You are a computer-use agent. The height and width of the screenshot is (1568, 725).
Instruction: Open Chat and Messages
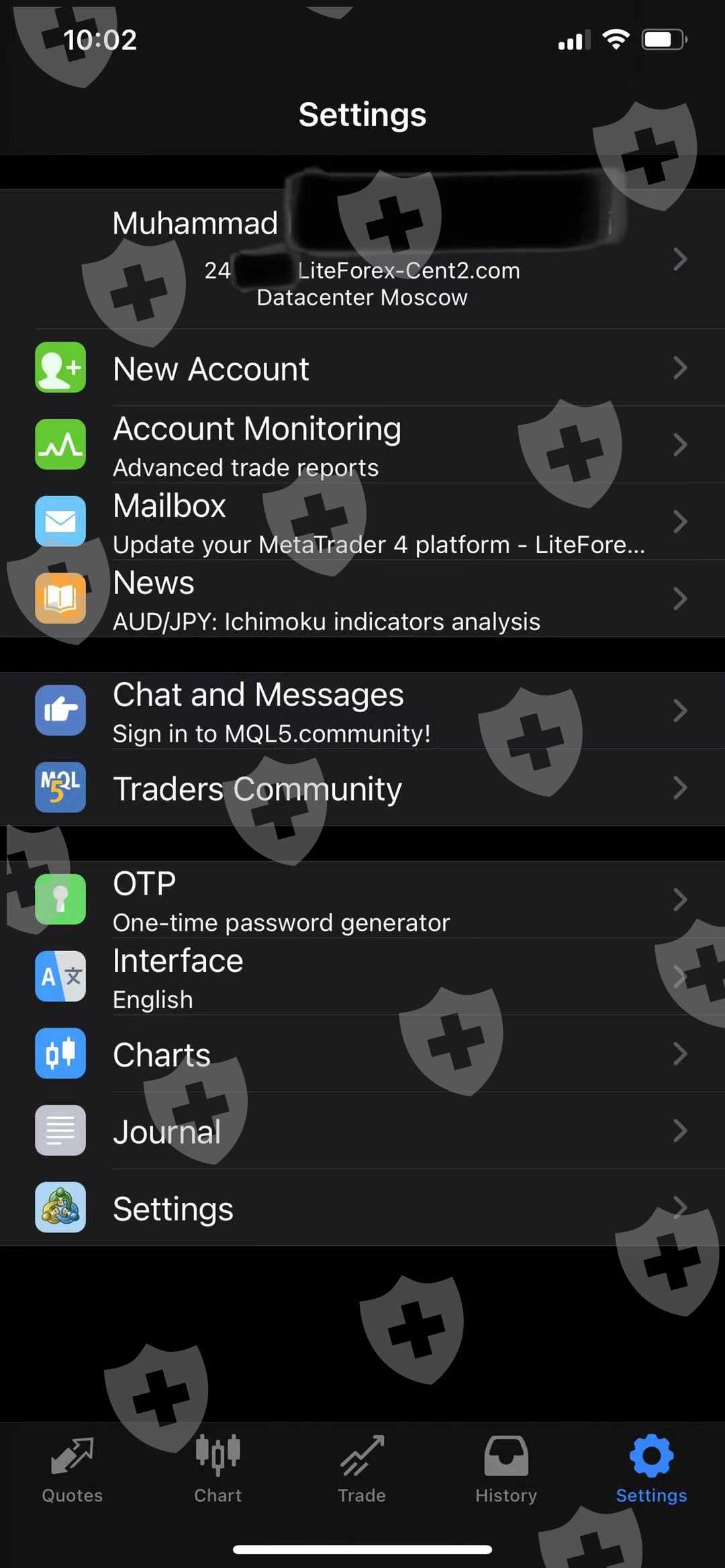click(x=362, y=711)
